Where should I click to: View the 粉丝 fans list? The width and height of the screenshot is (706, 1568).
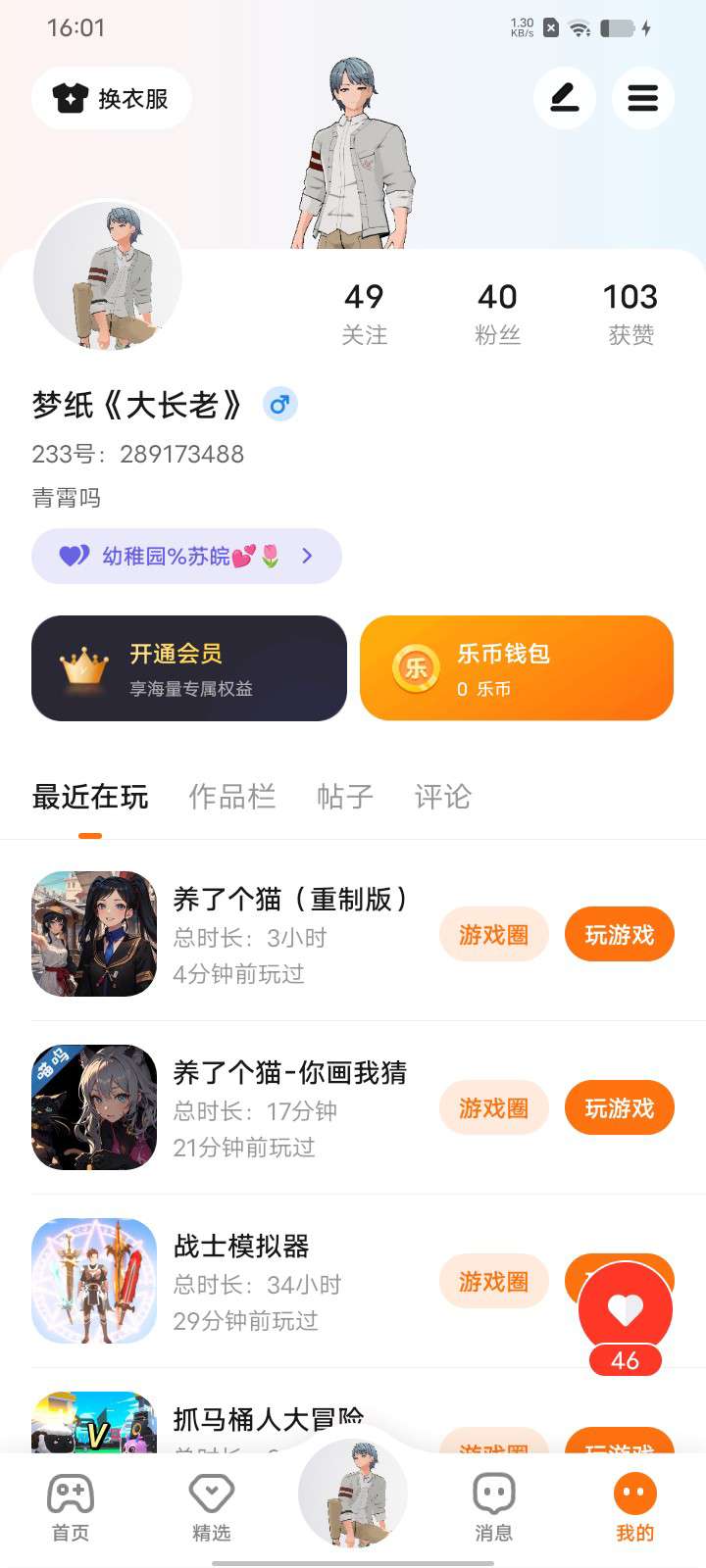[x=497, y=314]
